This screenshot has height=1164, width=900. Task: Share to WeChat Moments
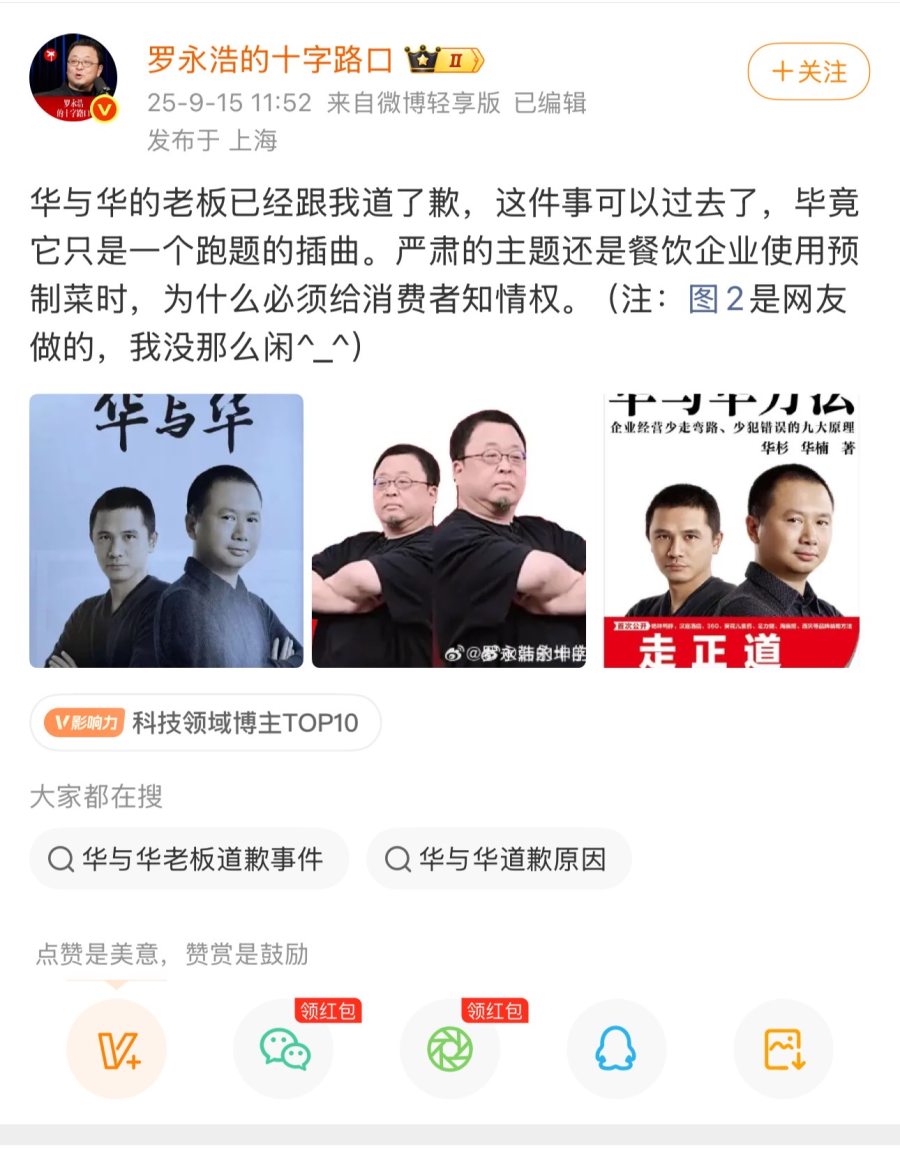[x=450, y=1049]
